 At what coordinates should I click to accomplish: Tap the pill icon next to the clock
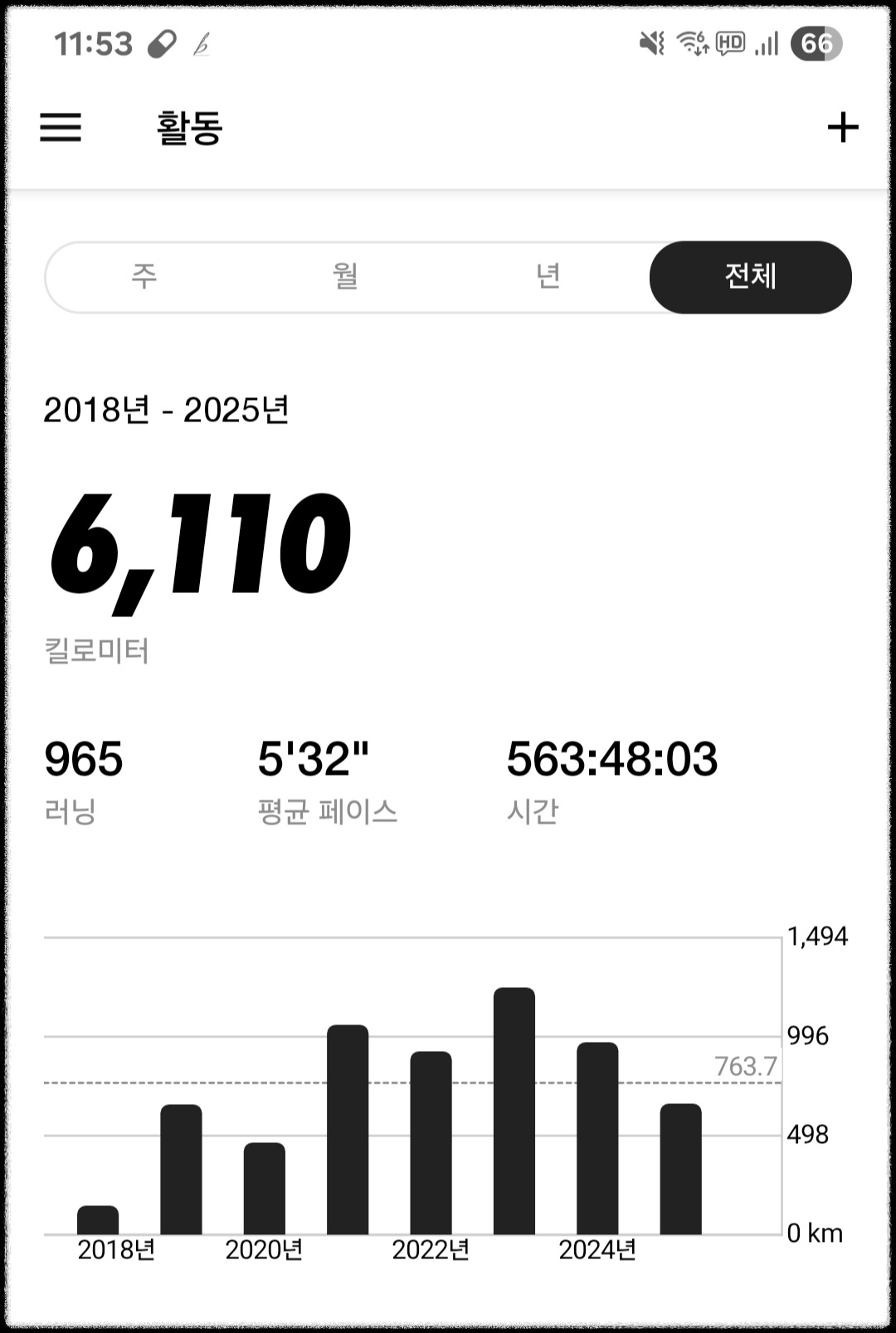coord(163,44)
